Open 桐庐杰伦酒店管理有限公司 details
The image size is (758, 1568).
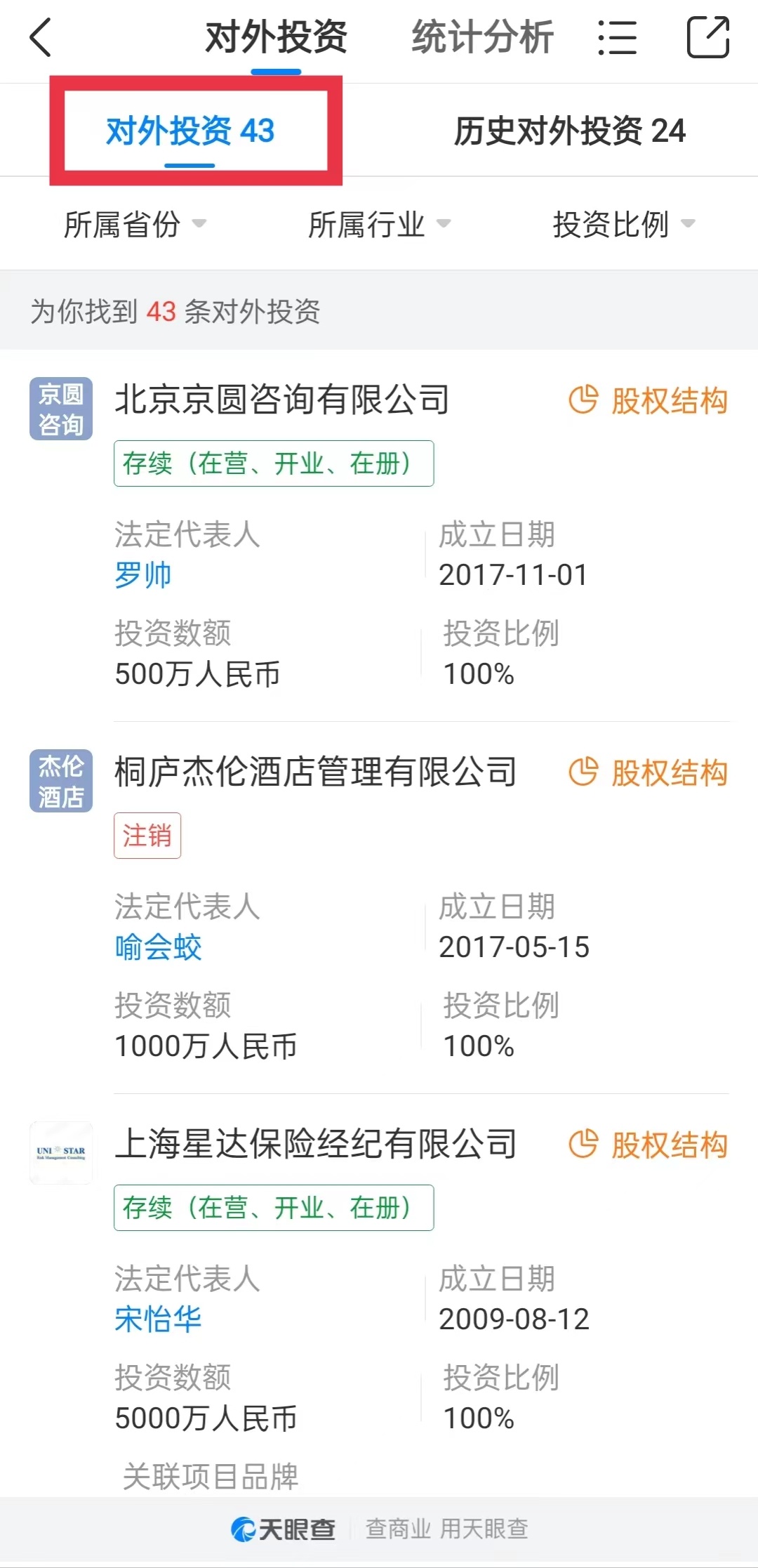(315, 772)
